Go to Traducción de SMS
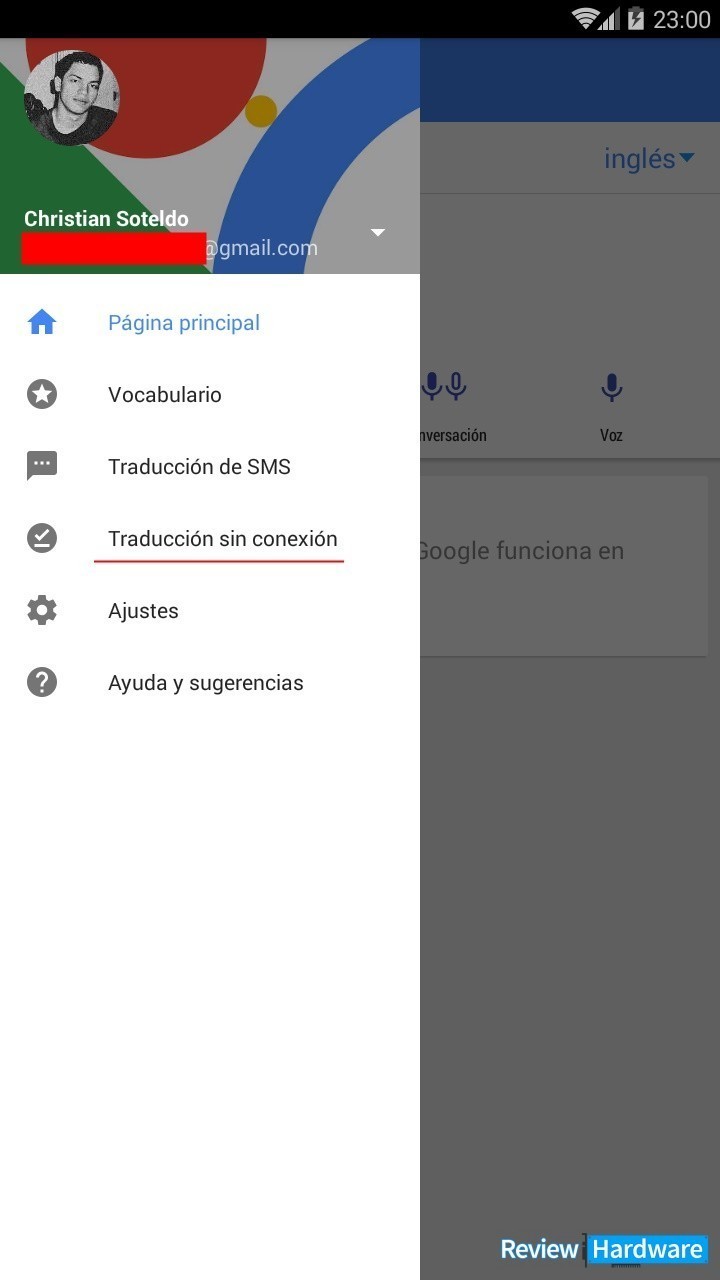 pos(210,466)
